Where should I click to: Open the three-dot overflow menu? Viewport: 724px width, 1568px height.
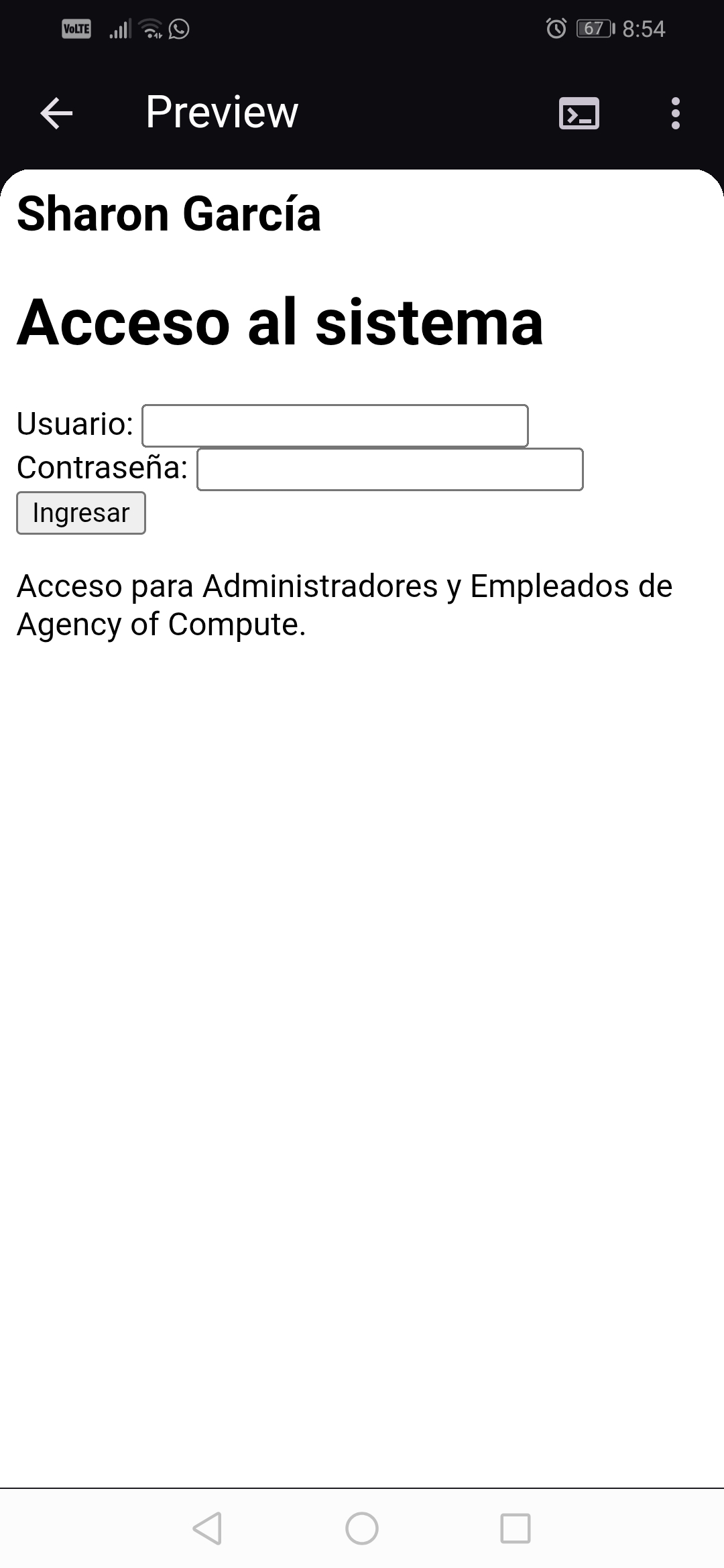[x=675, y=113]
